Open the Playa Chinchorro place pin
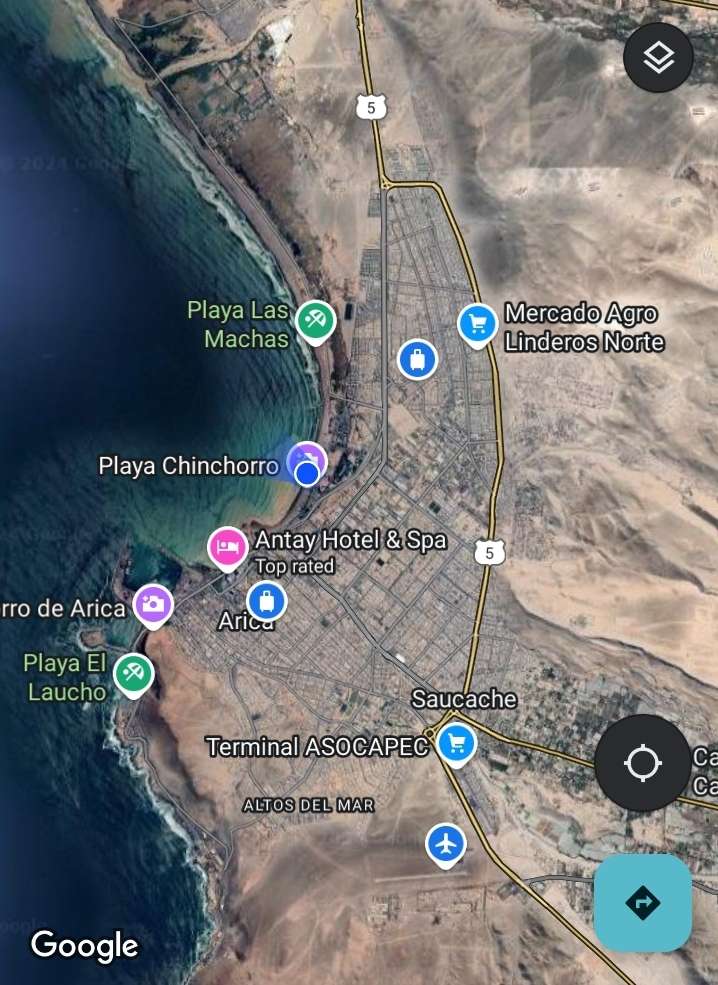The height and width of the screenshot is (985, 718). (308, 459)
